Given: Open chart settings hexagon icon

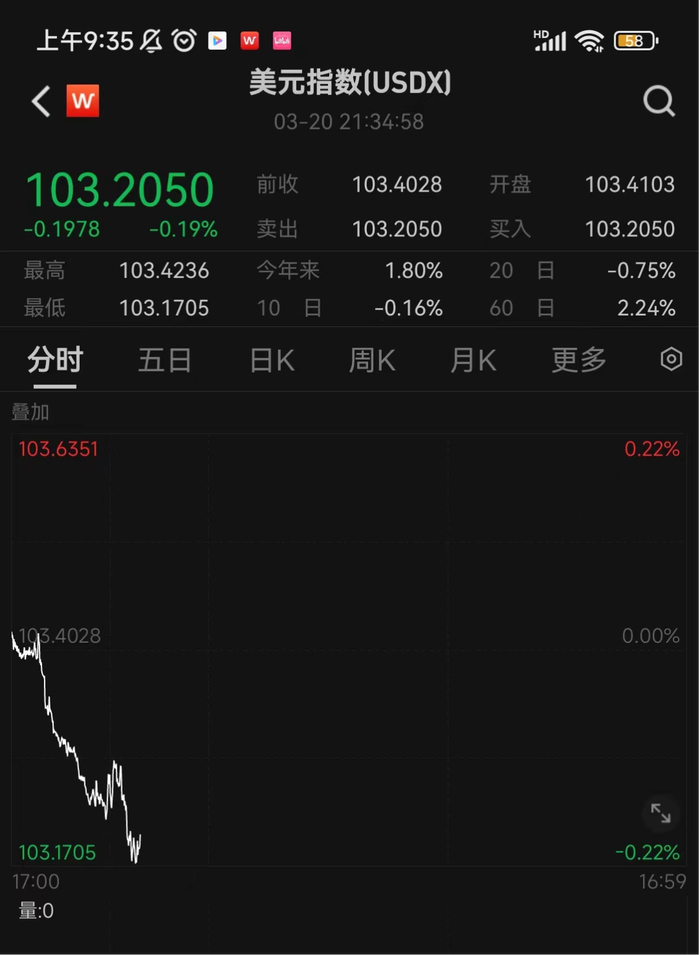Looking at the screenshot, I should pos(672,360).
